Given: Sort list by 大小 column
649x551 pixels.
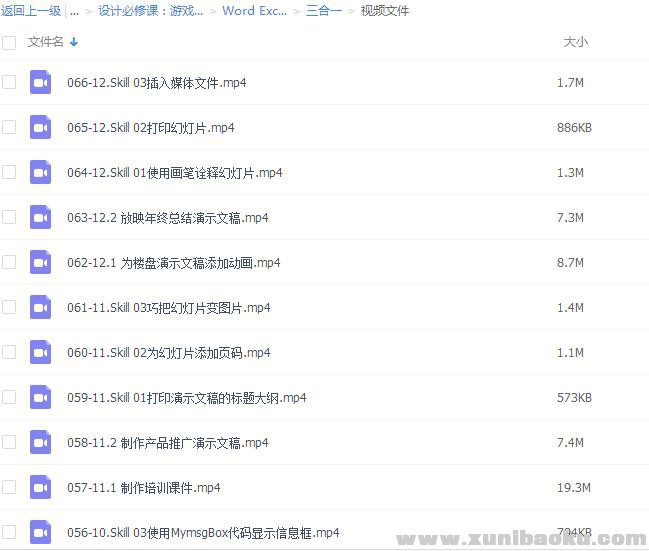Looking at the screenshot, I should click(575, 42).
